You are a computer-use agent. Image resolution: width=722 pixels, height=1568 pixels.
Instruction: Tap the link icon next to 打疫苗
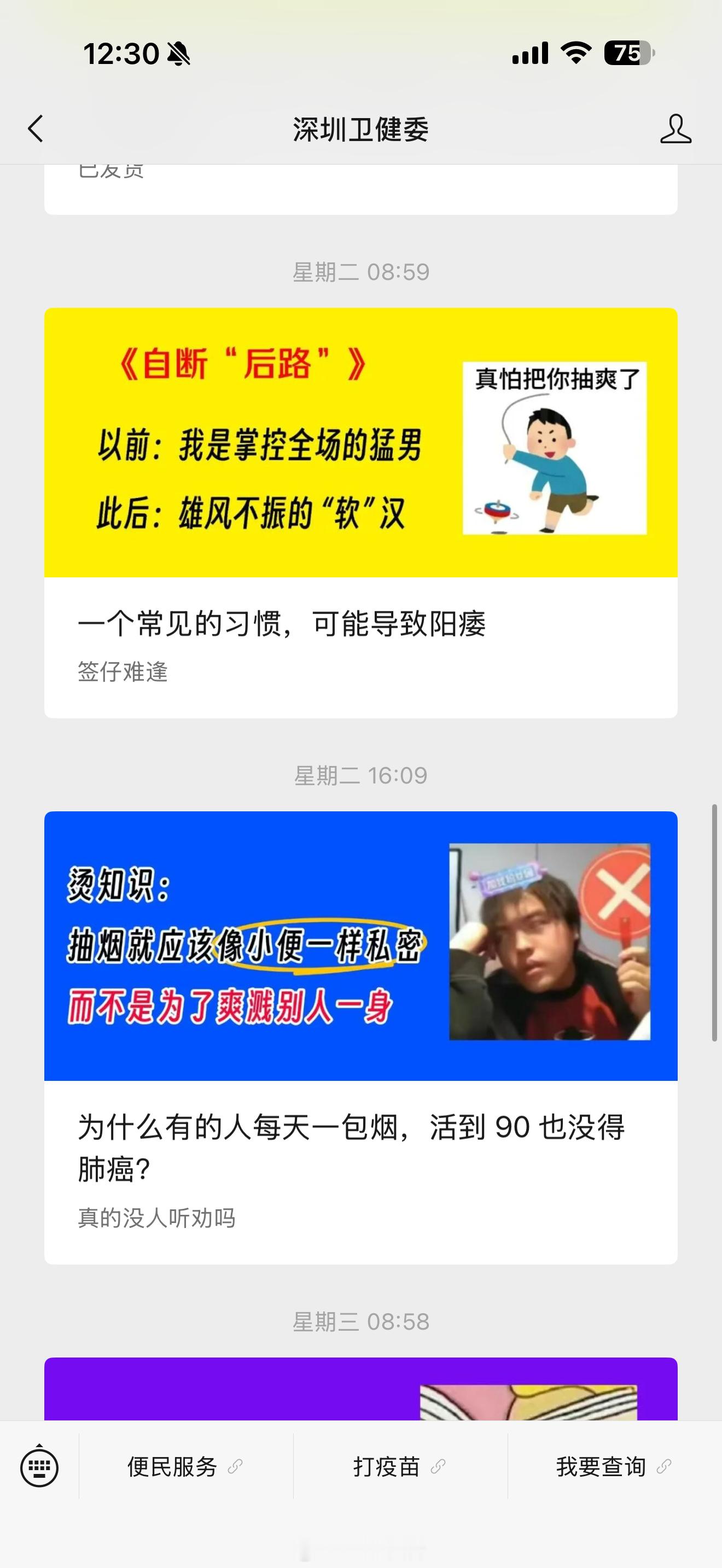[437, 1468]
